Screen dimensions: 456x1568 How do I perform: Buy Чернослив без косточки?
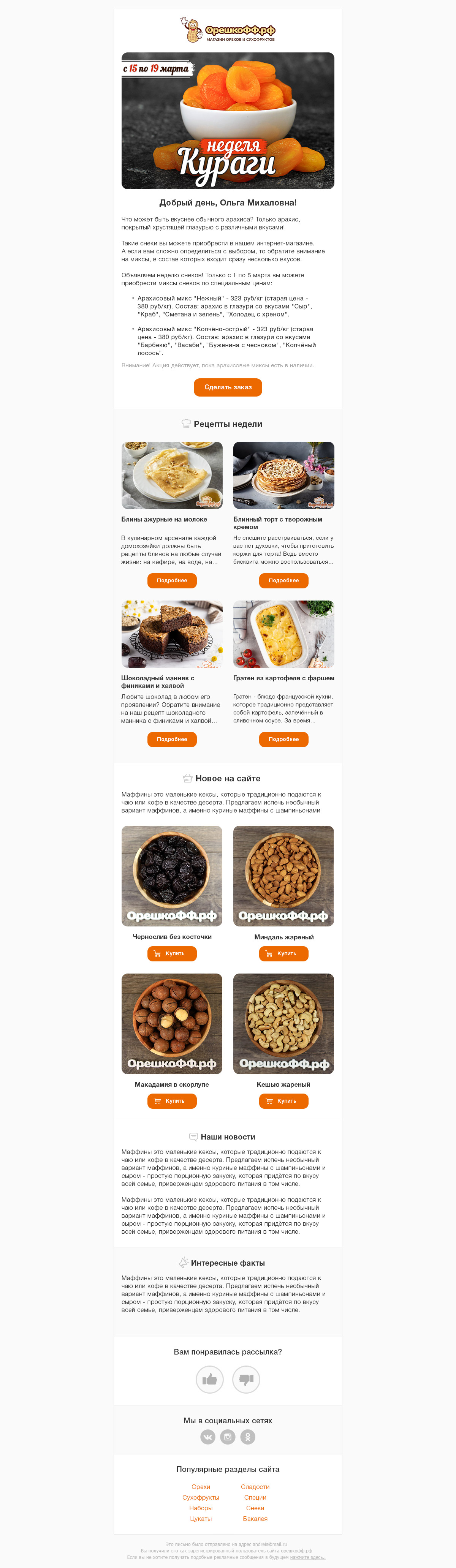[172, 953]
